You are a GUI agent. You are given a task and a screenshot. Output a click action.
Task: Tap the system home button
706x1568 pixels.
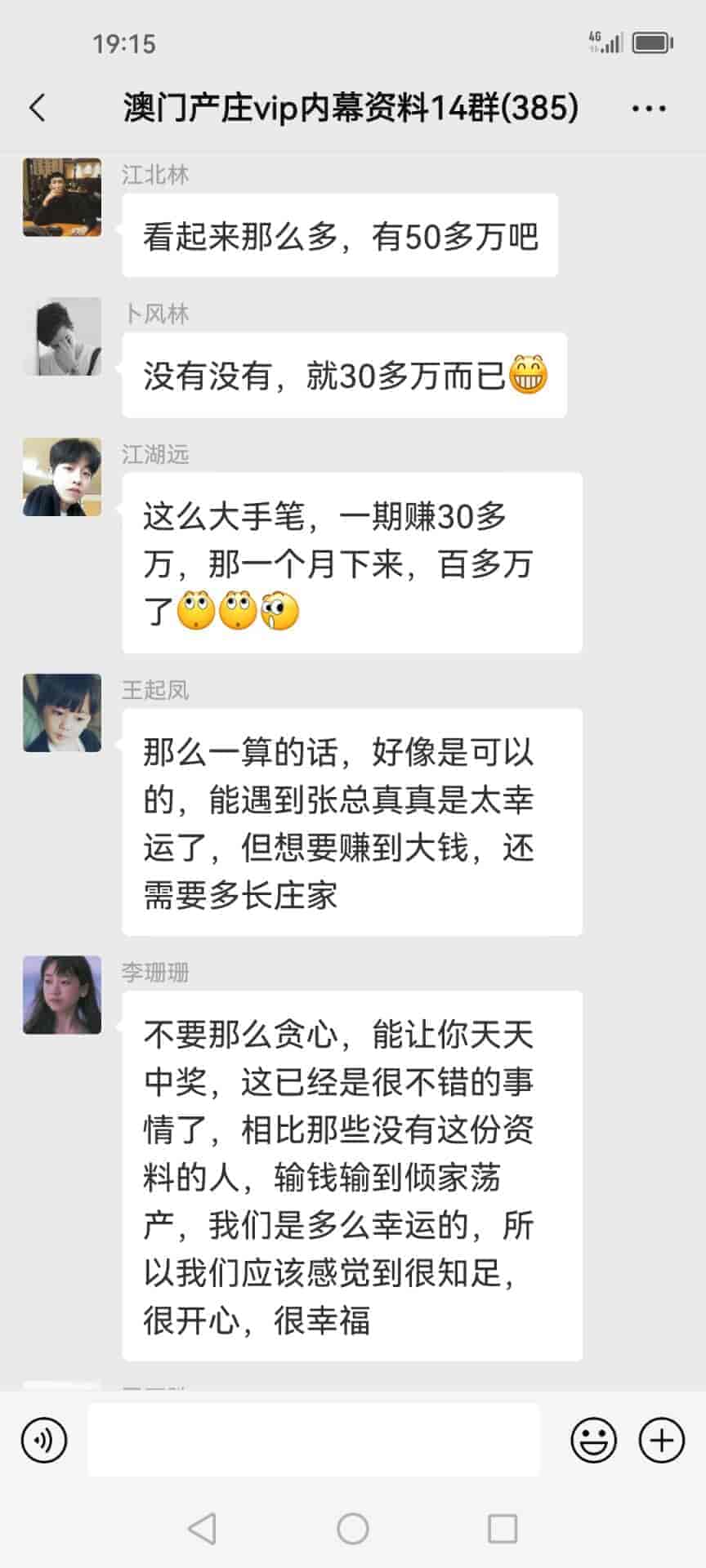[x=353, y=1528]
